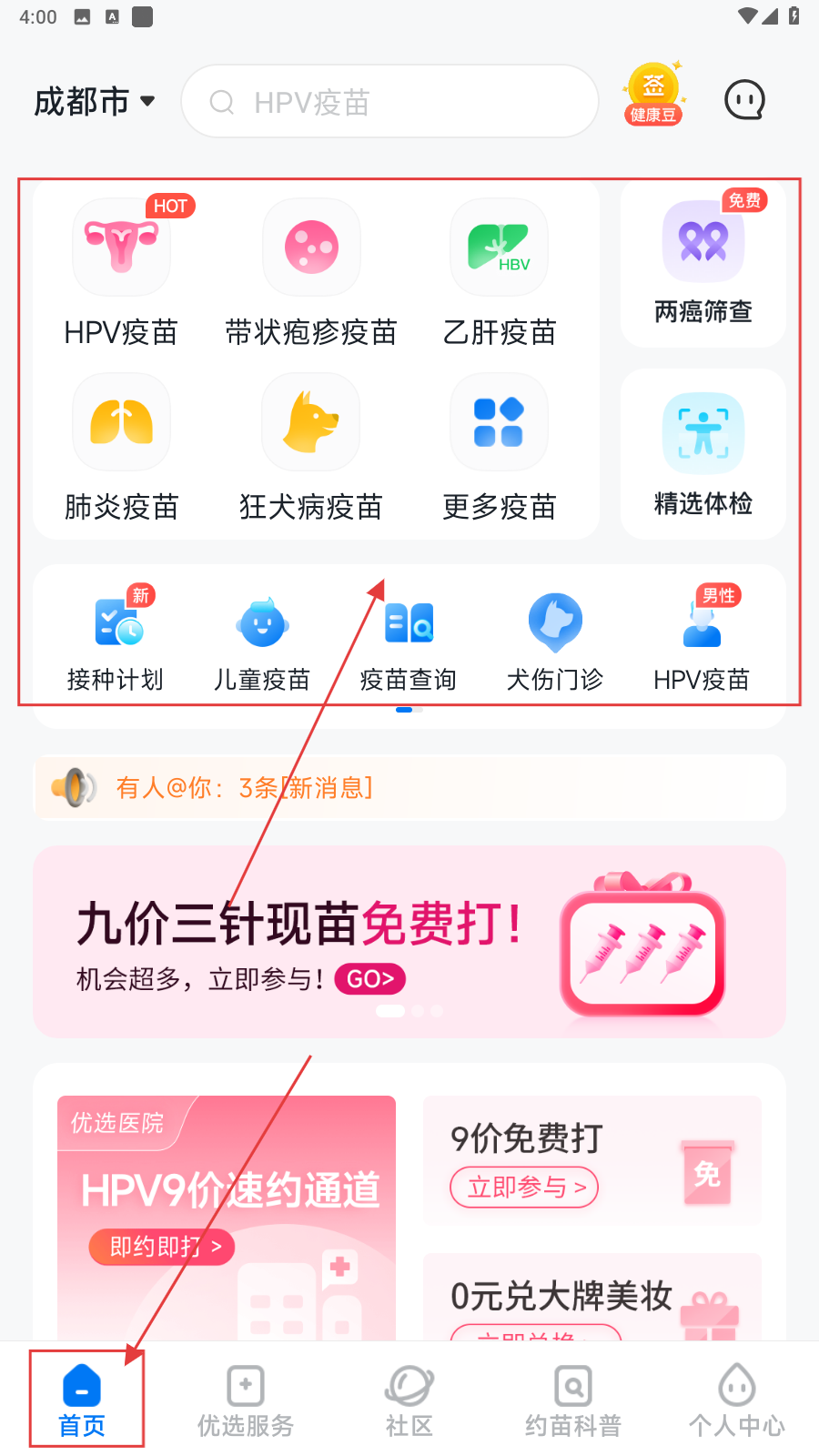Switch to the 个人中心 tab
The width and height of the screenshot is (819, 1456).
[x=736, y=1401]
